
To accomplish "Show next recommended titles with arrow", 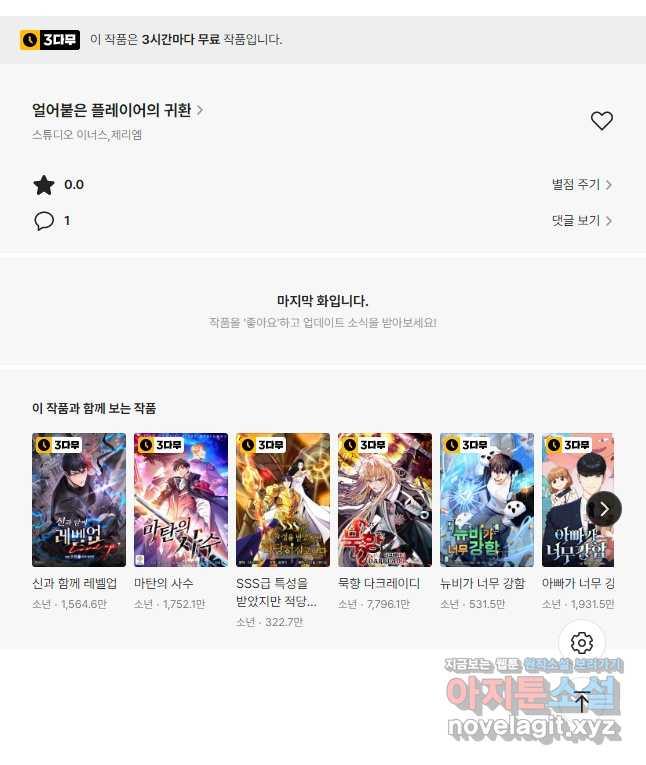I will (604, 508).
